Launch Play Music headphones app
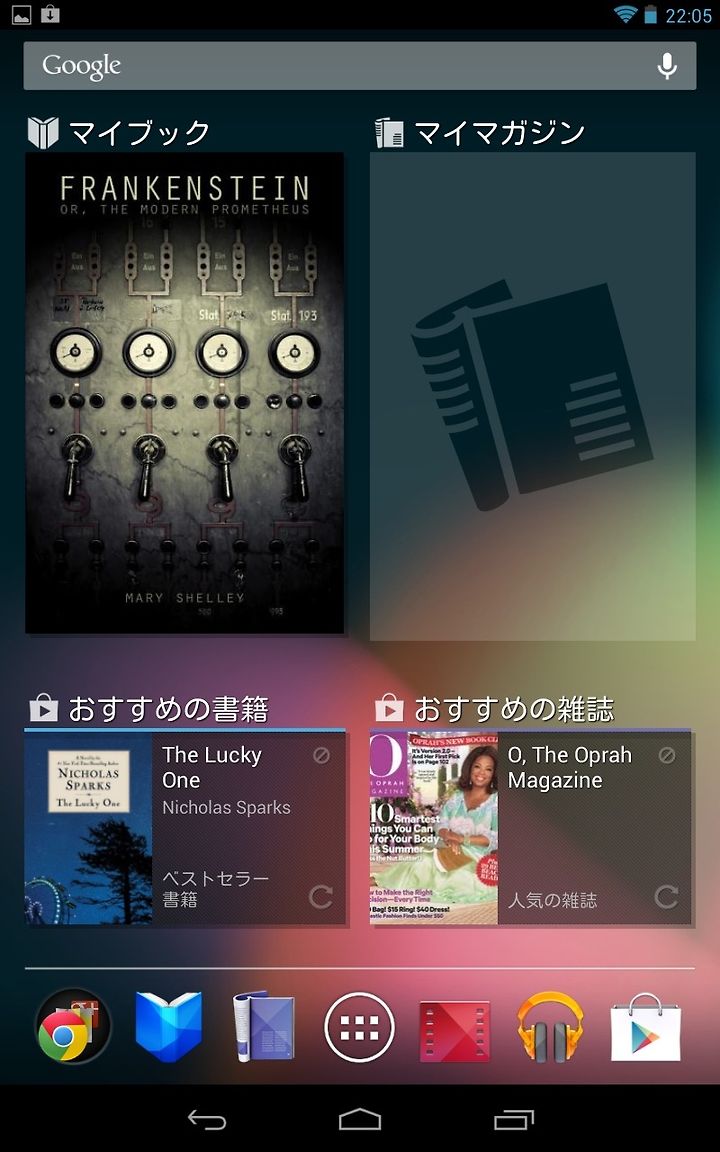This screenshot has width=720, height=1152. 550,1026
